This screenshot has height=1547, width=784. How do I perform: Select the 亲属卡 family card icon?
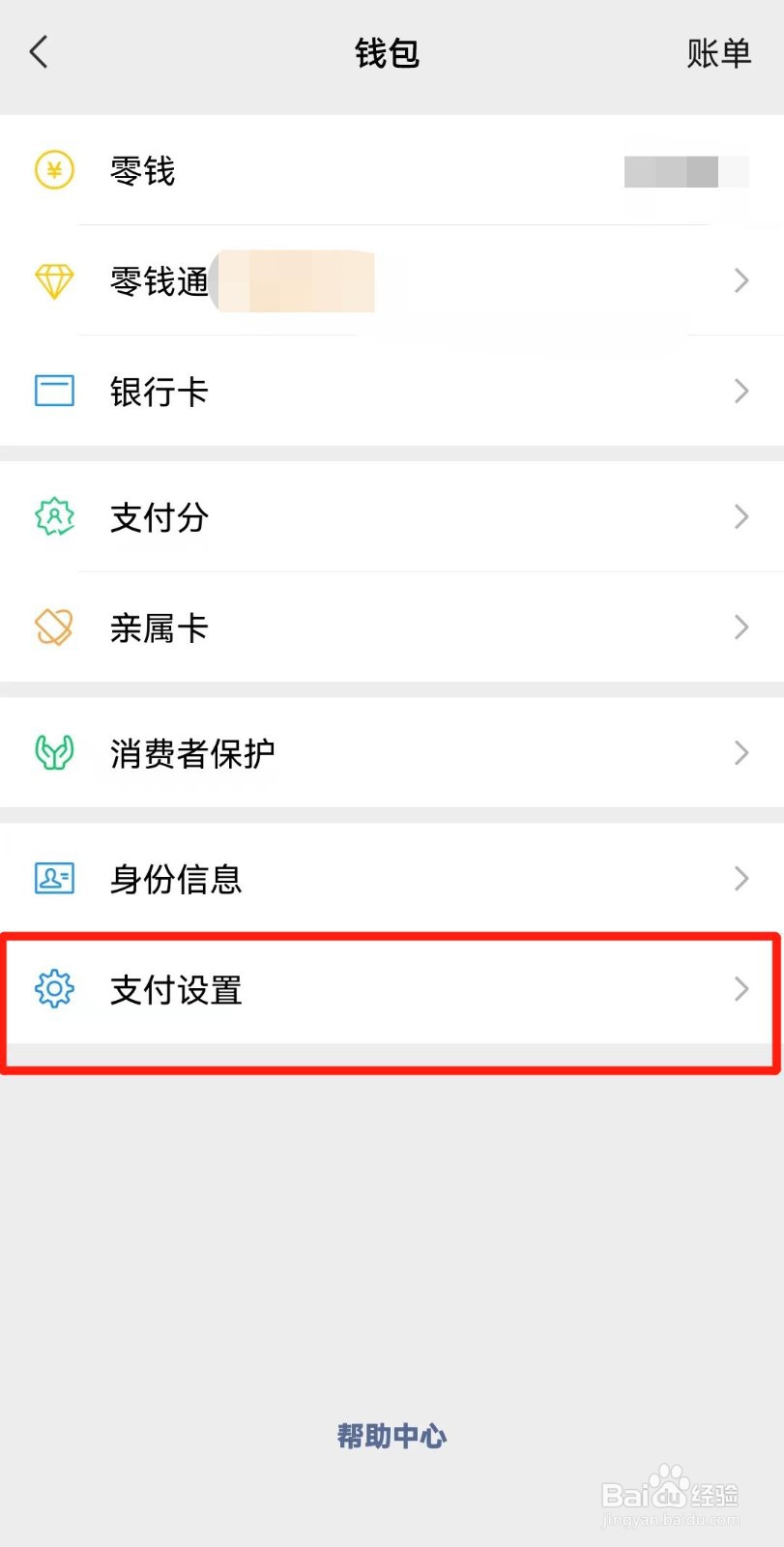(53, 627)
